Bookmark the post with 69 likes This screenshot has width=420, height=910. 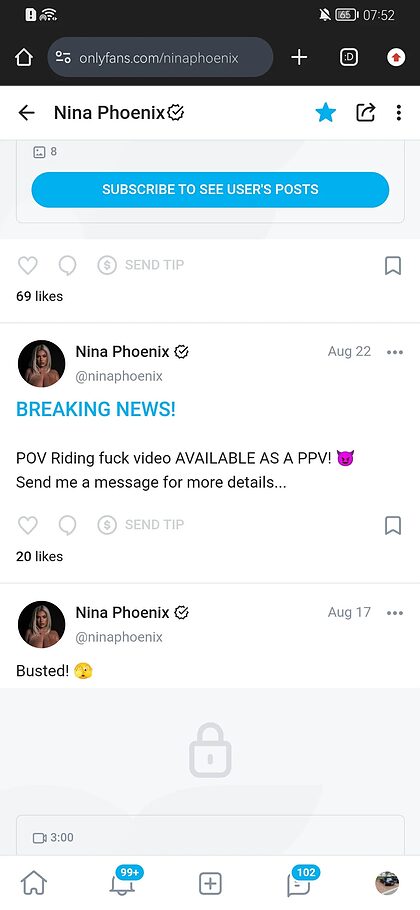click(393, 265)
